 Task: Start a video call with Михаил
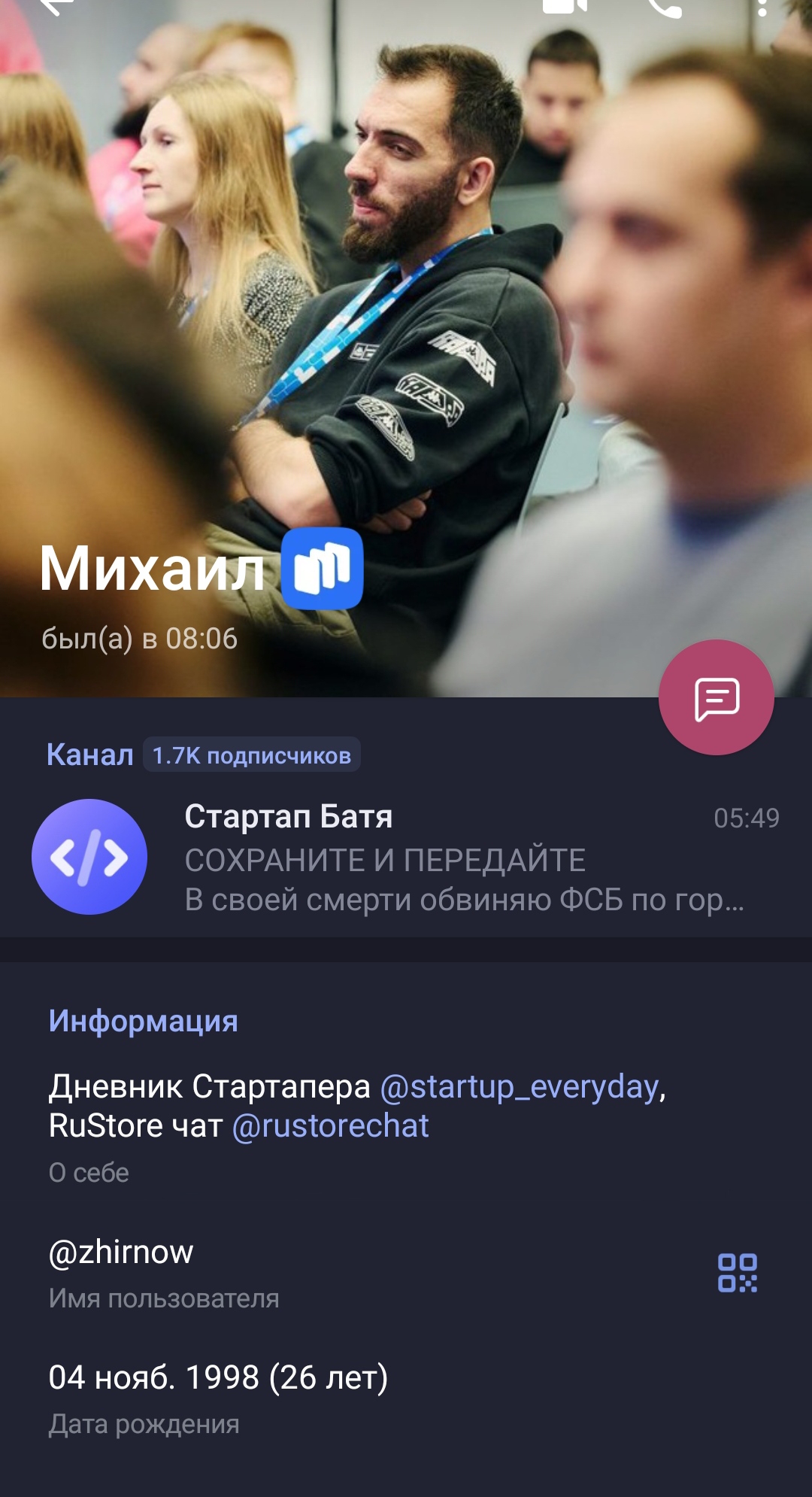(x=565, y=6)
